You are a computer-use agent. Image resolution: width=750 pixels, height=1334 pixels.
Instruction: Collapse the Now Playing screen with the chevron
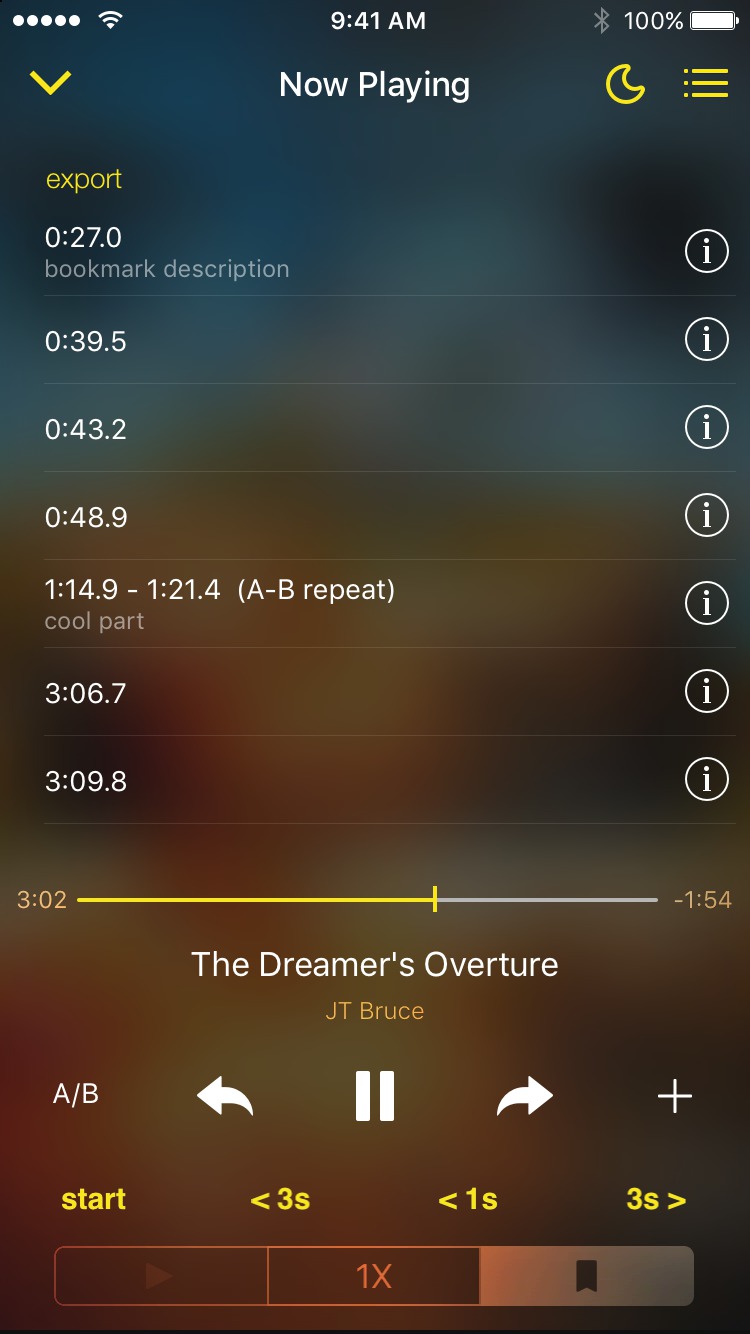[x=51, y=83]
